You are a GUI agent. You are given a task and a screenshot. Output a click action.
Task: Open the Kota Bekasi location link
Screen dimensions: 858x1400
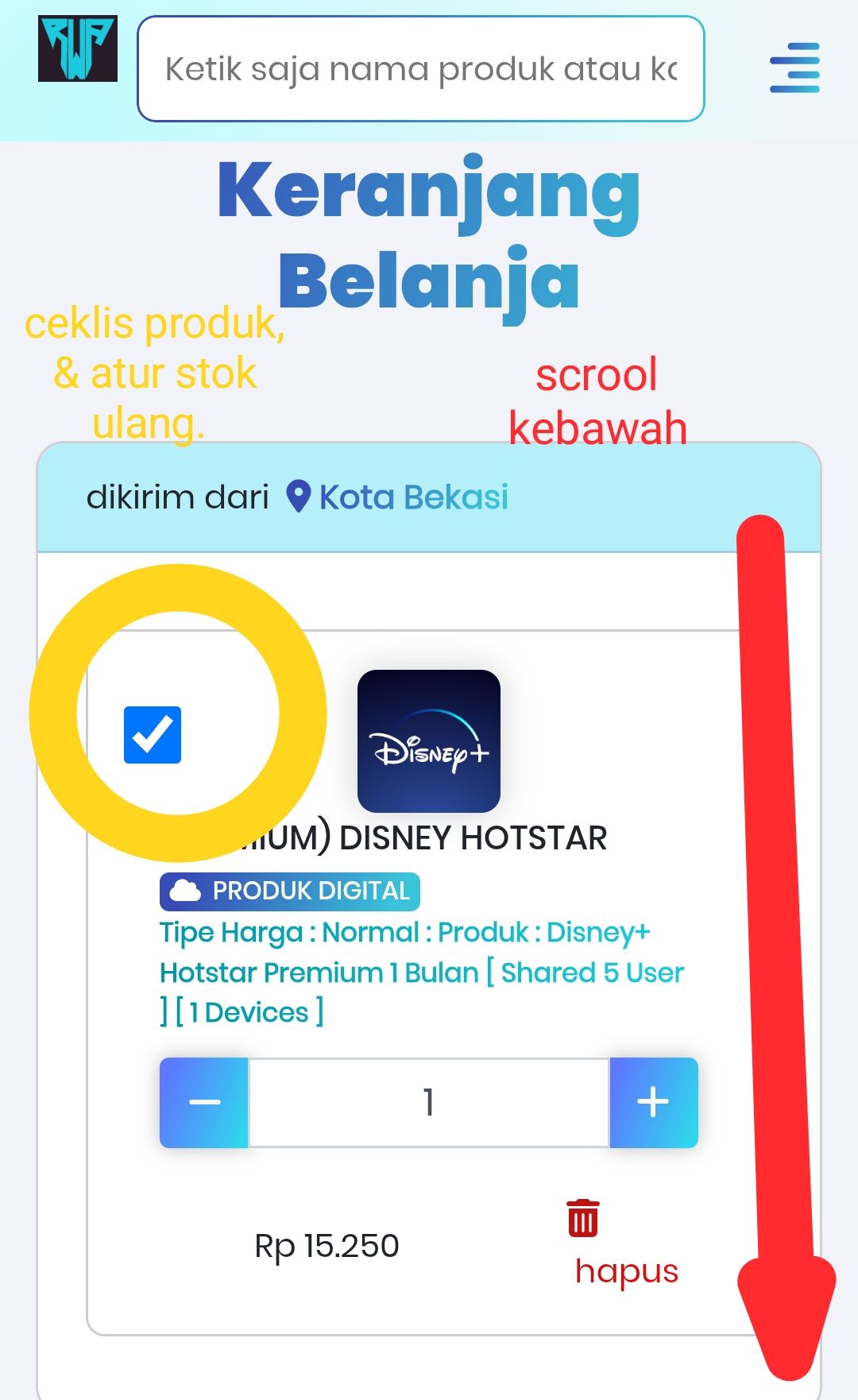click(x=412, y=497)
